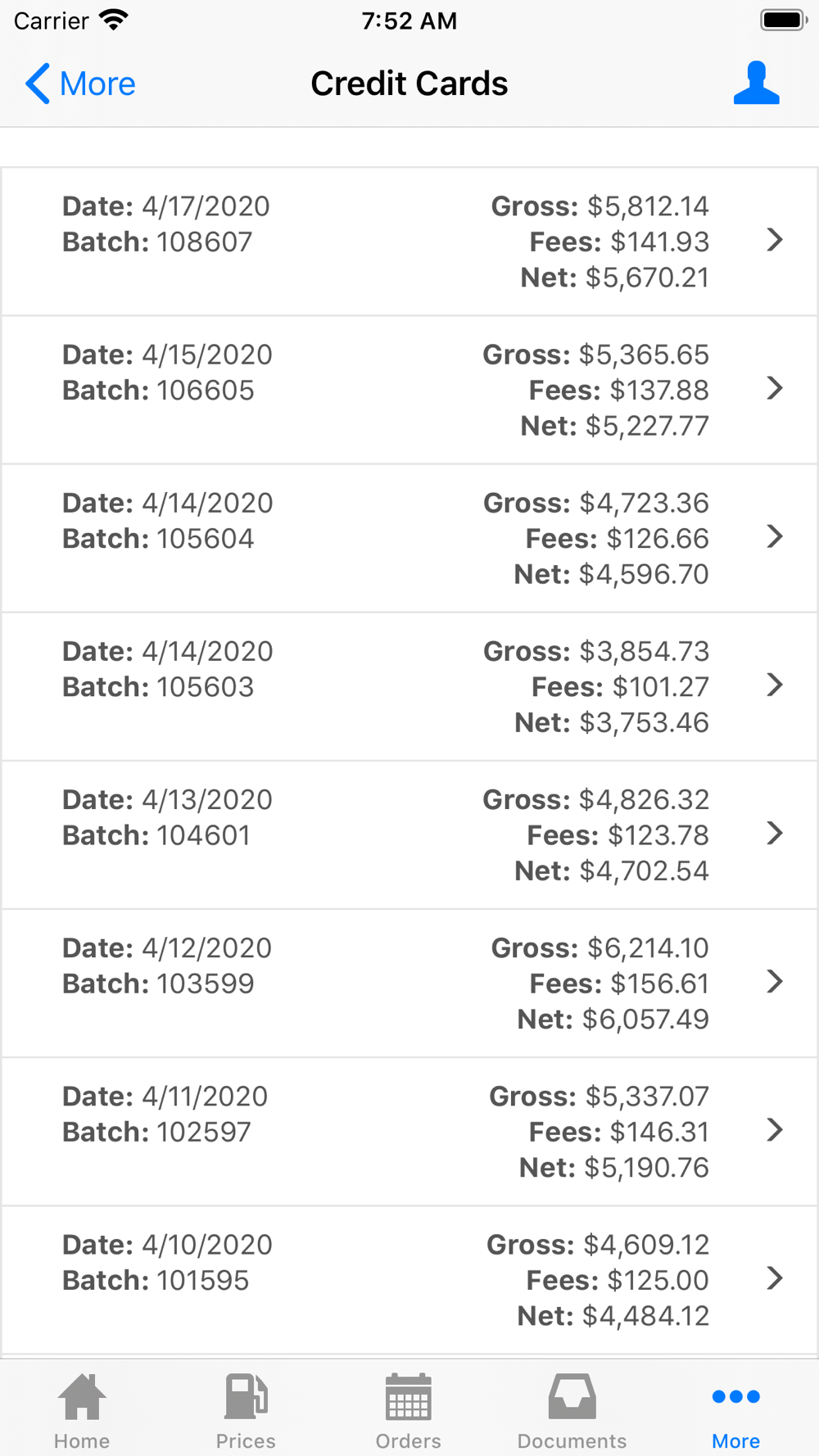View batch 102597 from 4/11/2020
The width and height of the screenshot is (819, 1456).
(x=409, y=1131)
